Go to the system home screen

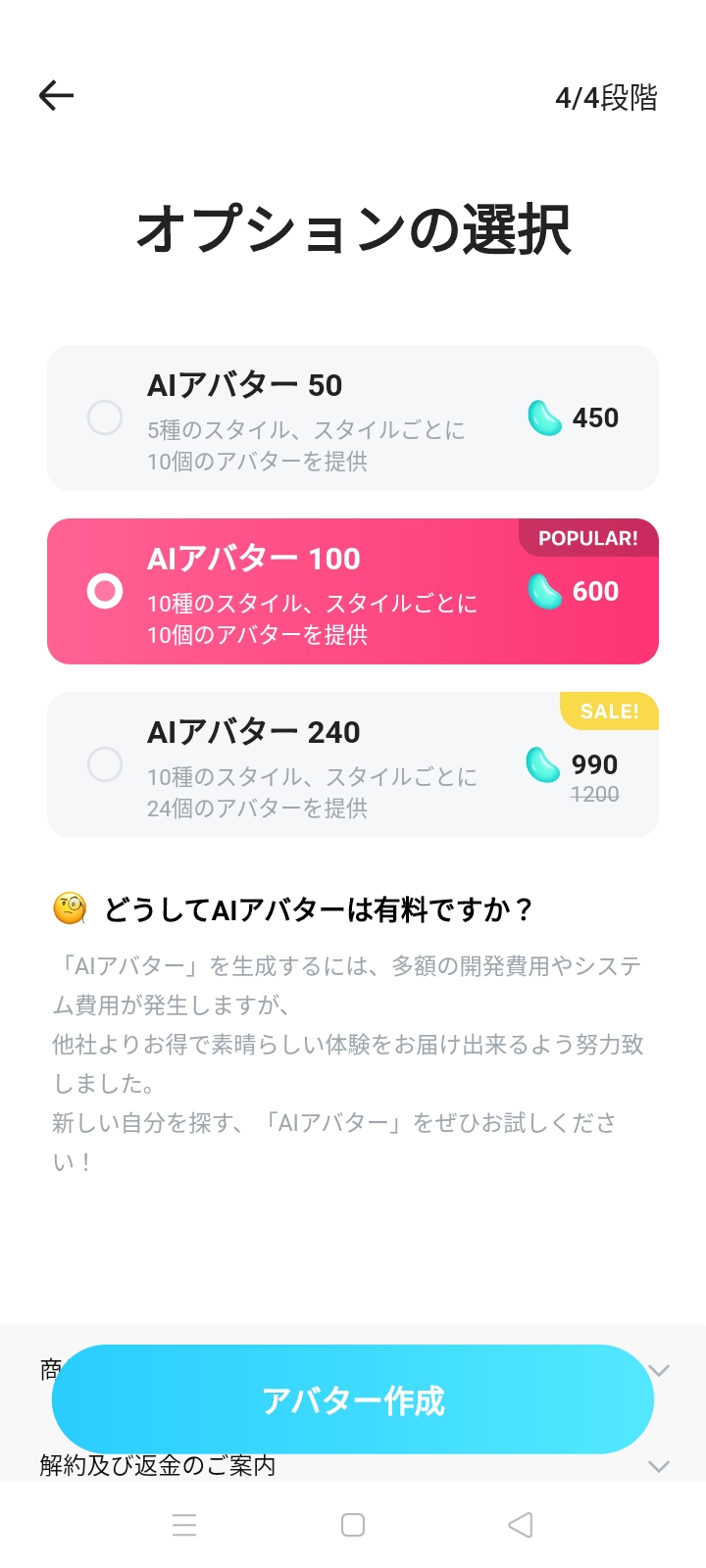(353, 1525)
